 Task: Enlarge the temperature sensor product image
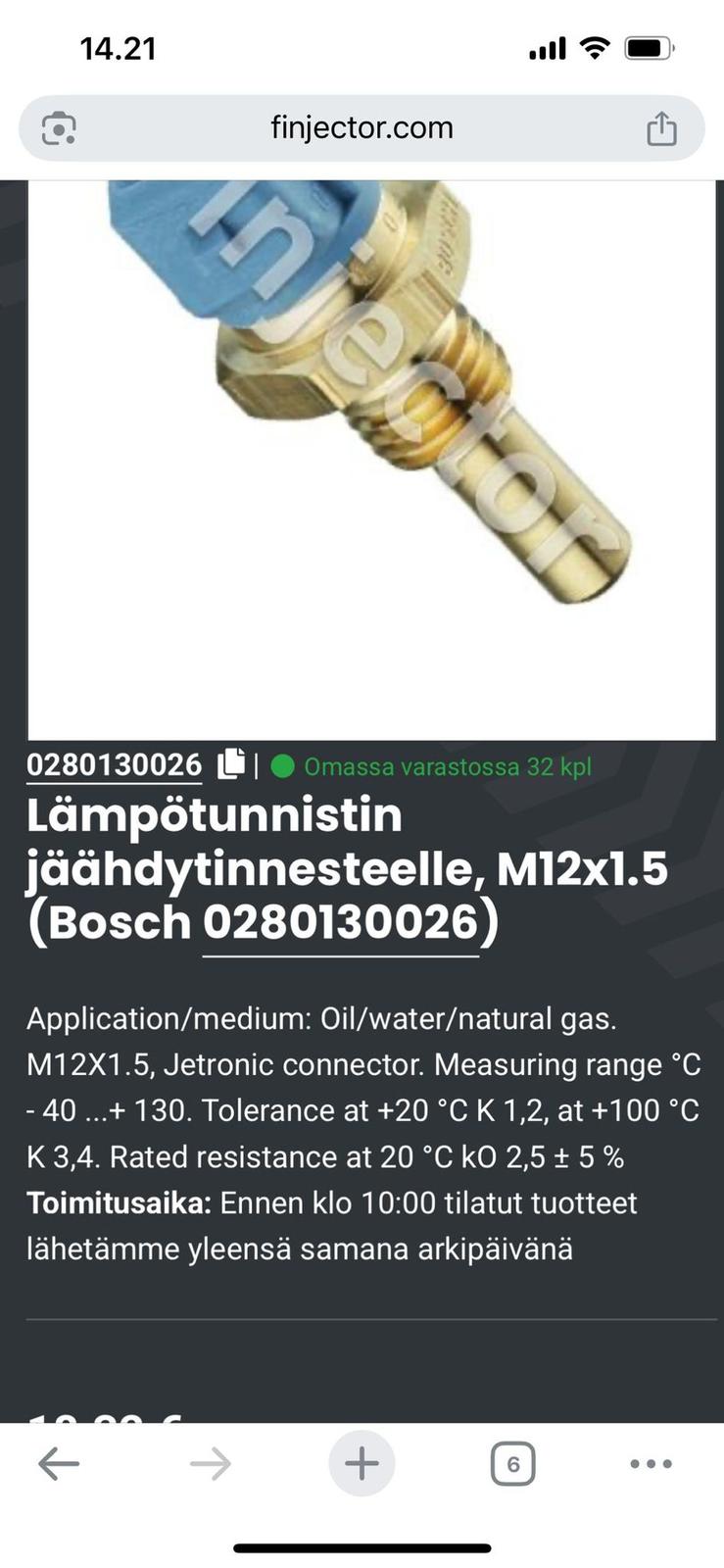[x=371, y=459]
